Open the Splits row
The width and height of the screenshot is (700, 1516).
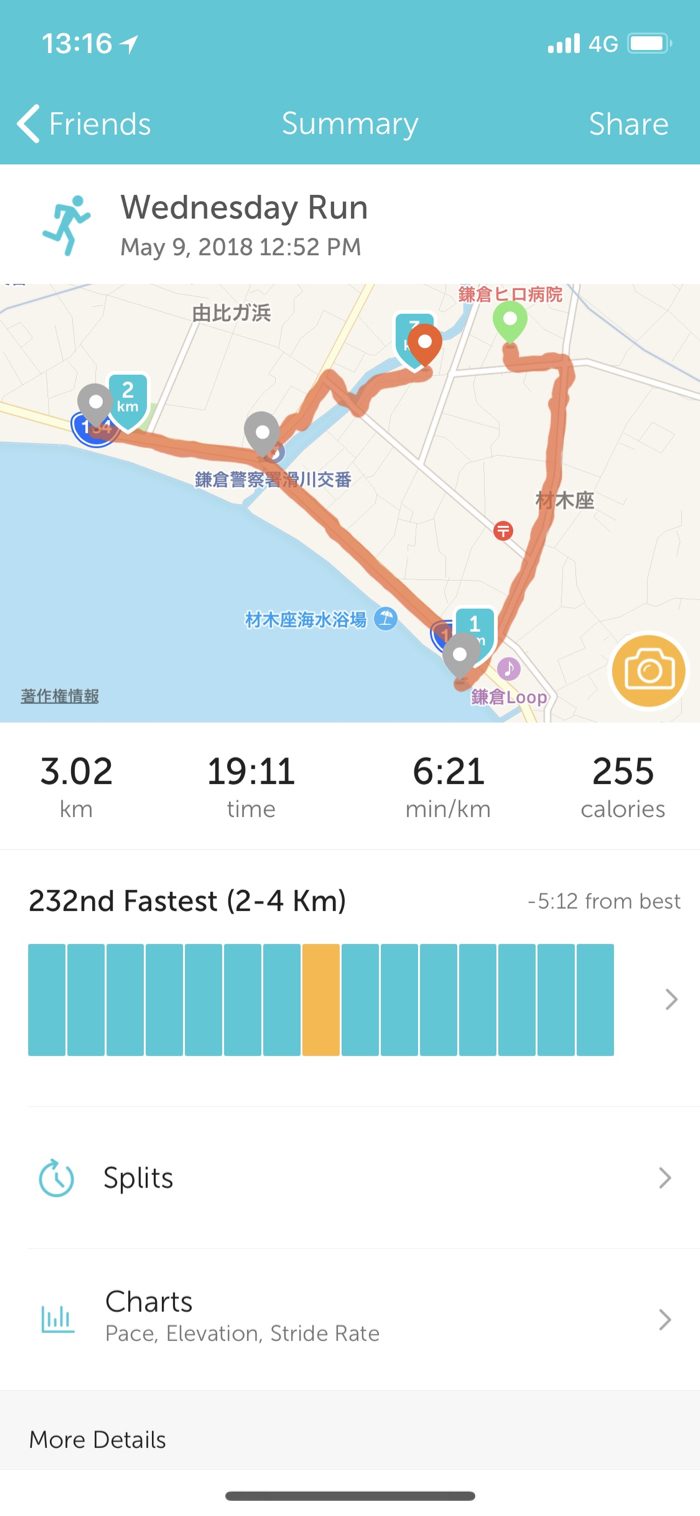point(350,1178)
